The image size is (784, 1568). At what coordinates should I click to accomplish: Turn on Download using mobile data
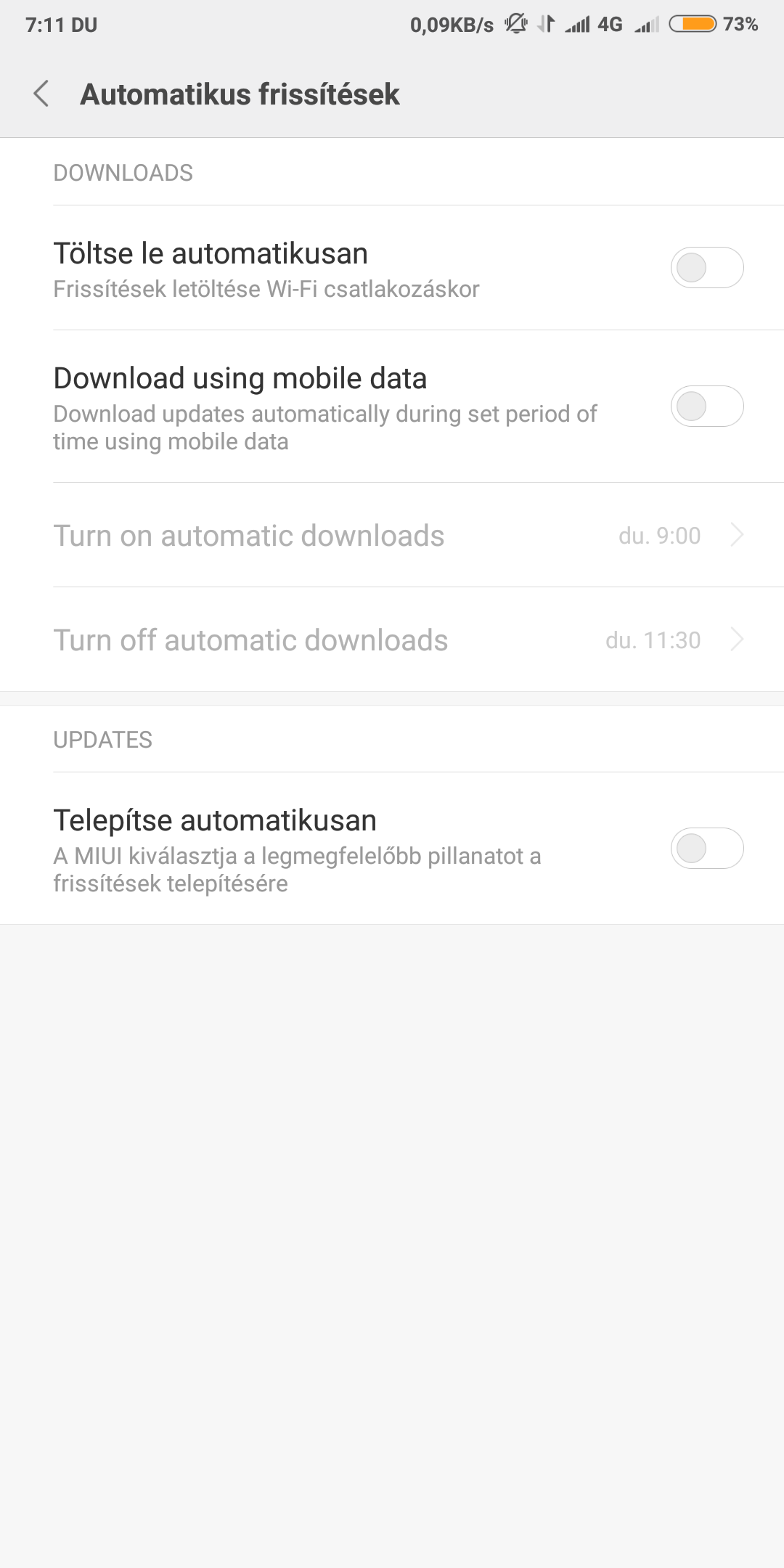(706, 407)
